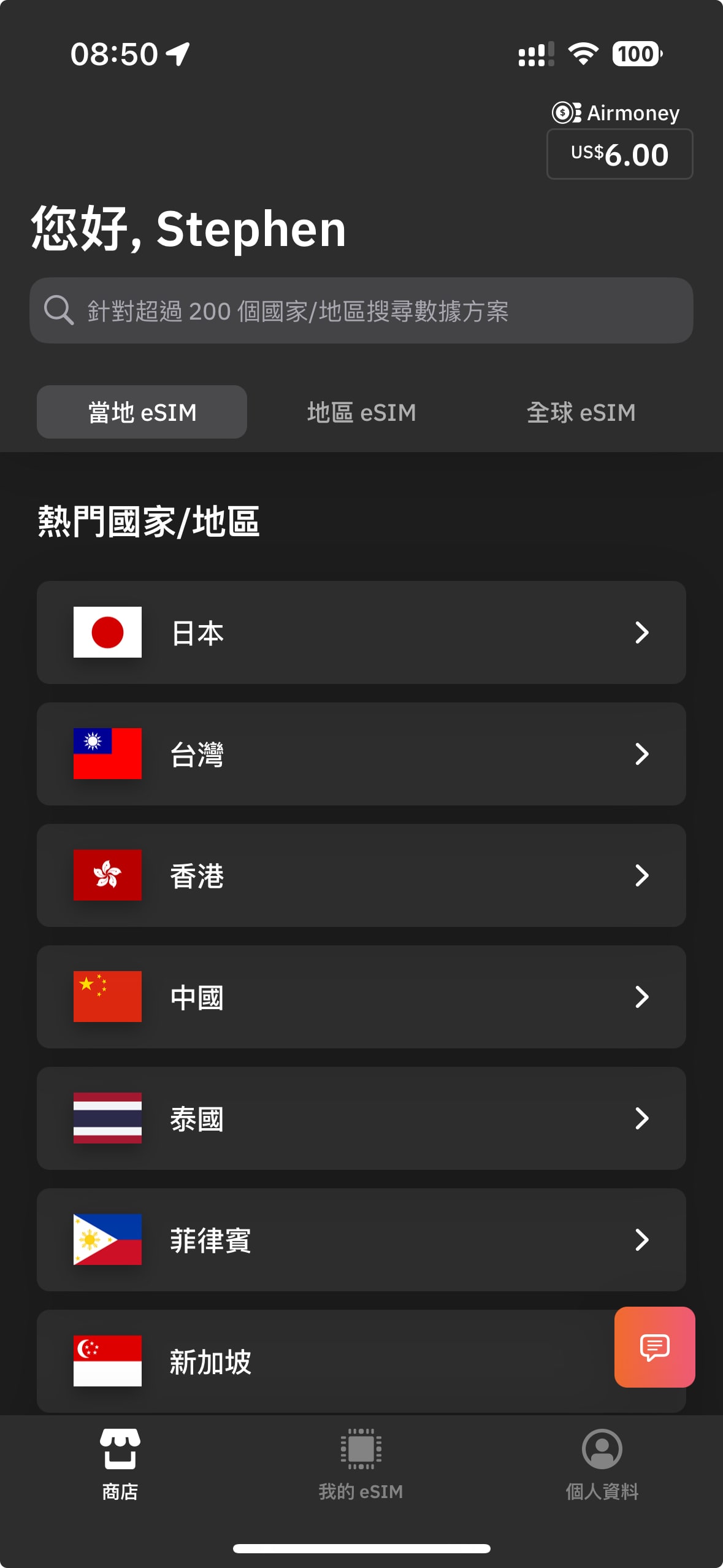This screenshot has height=1568, width=723.
Task: Choose 中國 from popular countries
Action: pos(361,997)
